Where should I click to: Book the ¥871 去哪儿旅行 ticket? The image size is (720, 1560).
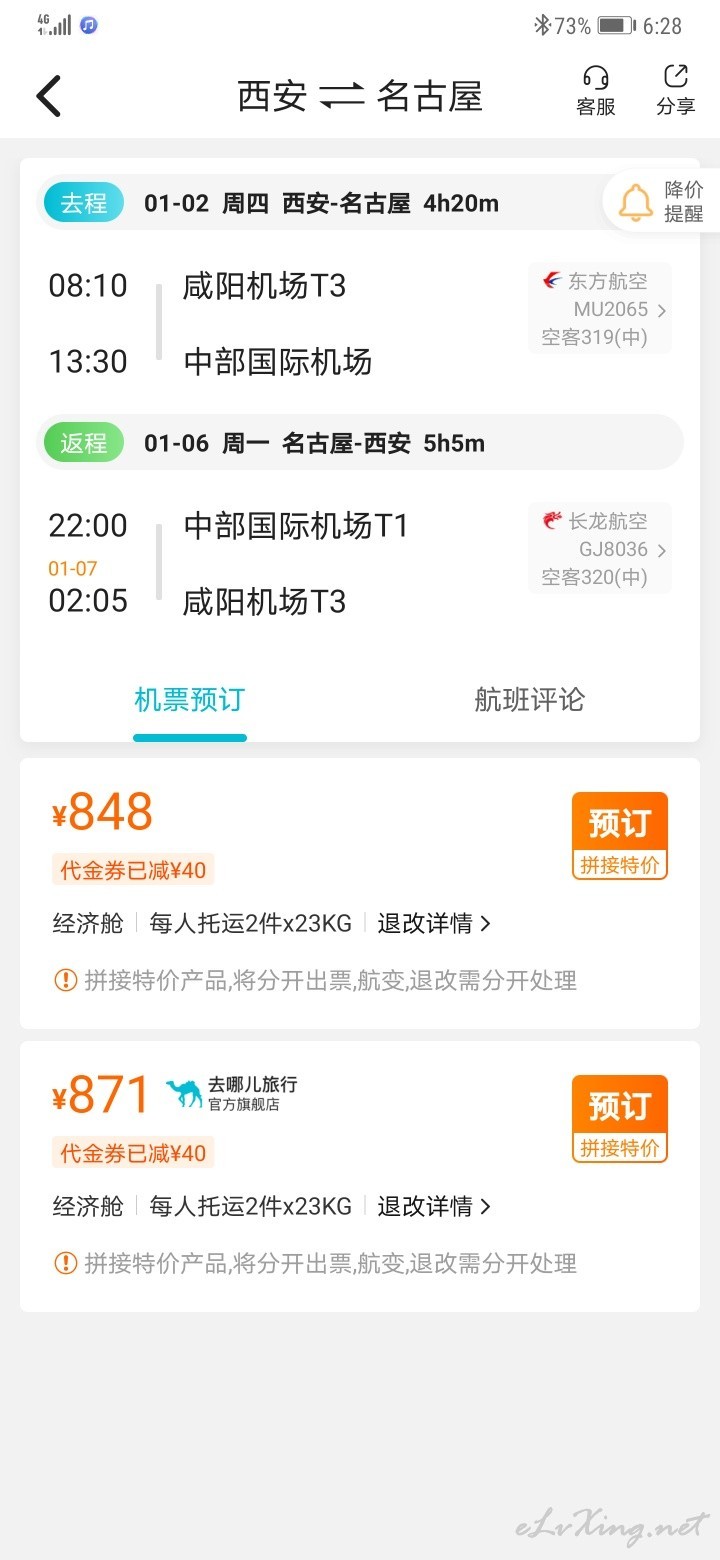[x=620, y=1119]
